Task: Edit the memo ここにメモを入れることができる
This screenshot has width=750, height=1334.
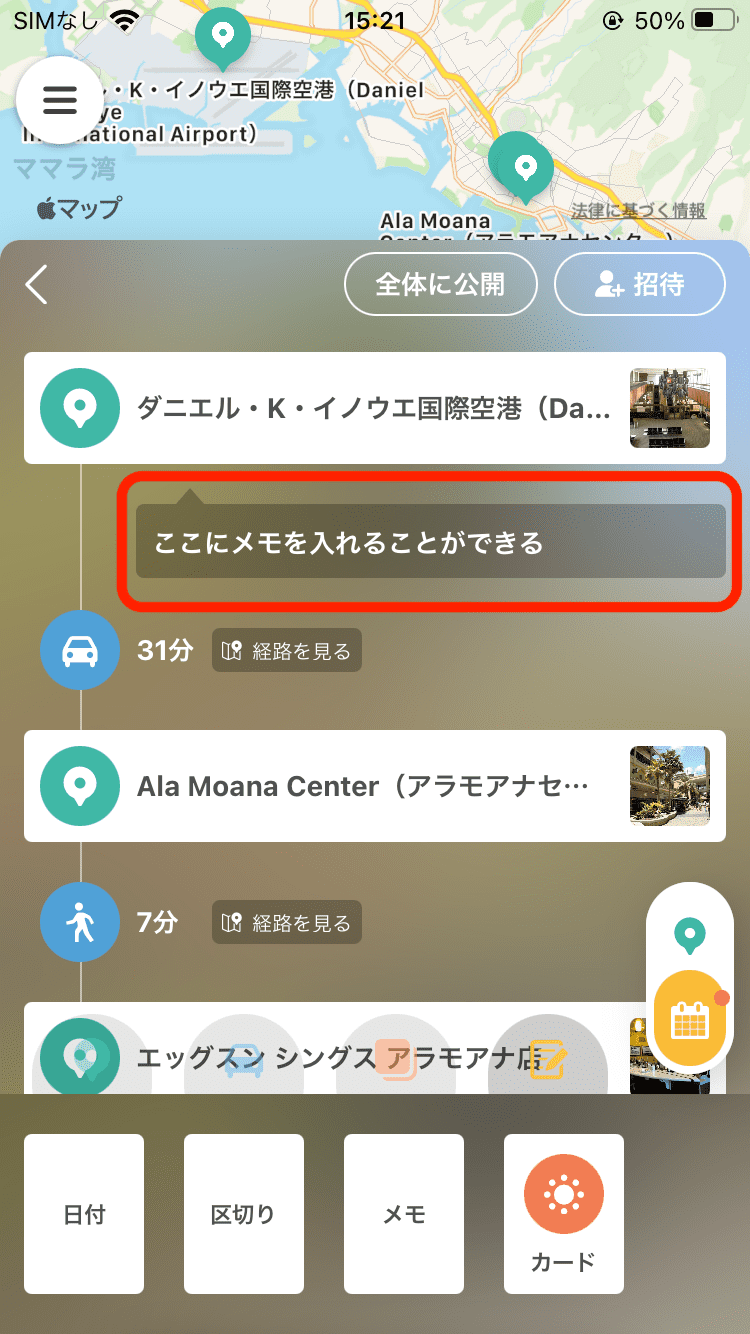Action: coord(430,542)
